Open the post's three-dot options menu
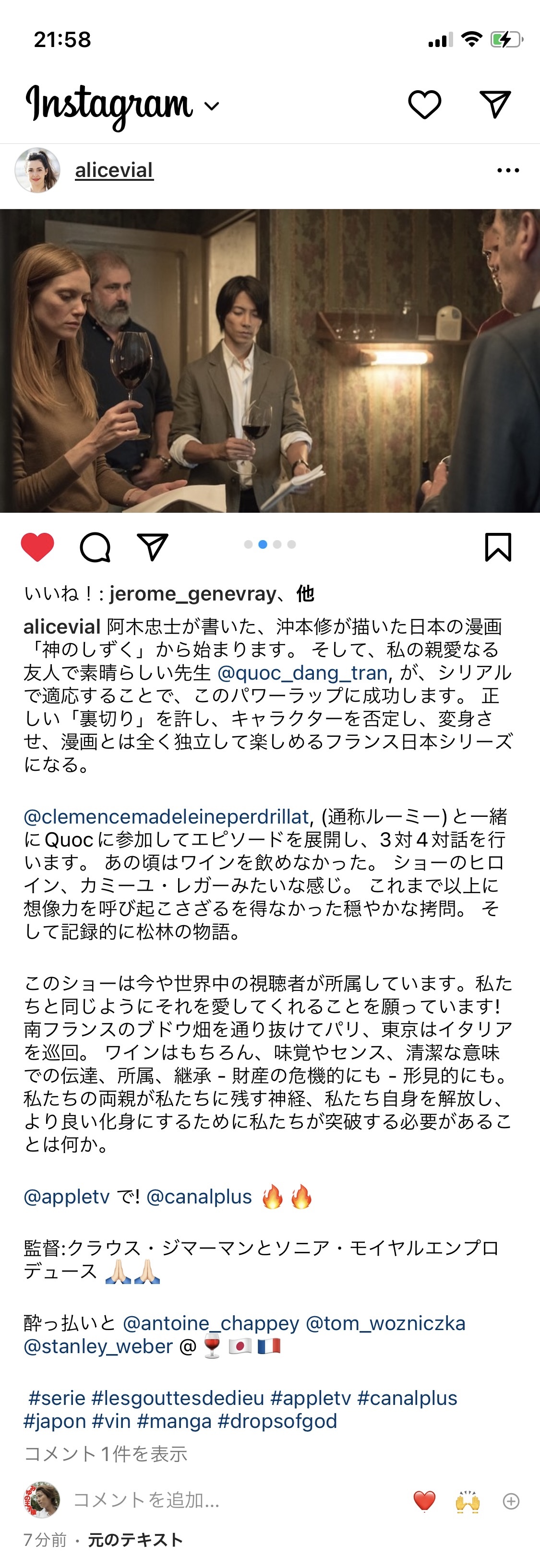This screenshot has height=1568, width=540. pyautogui.click(x=508, y=170)
